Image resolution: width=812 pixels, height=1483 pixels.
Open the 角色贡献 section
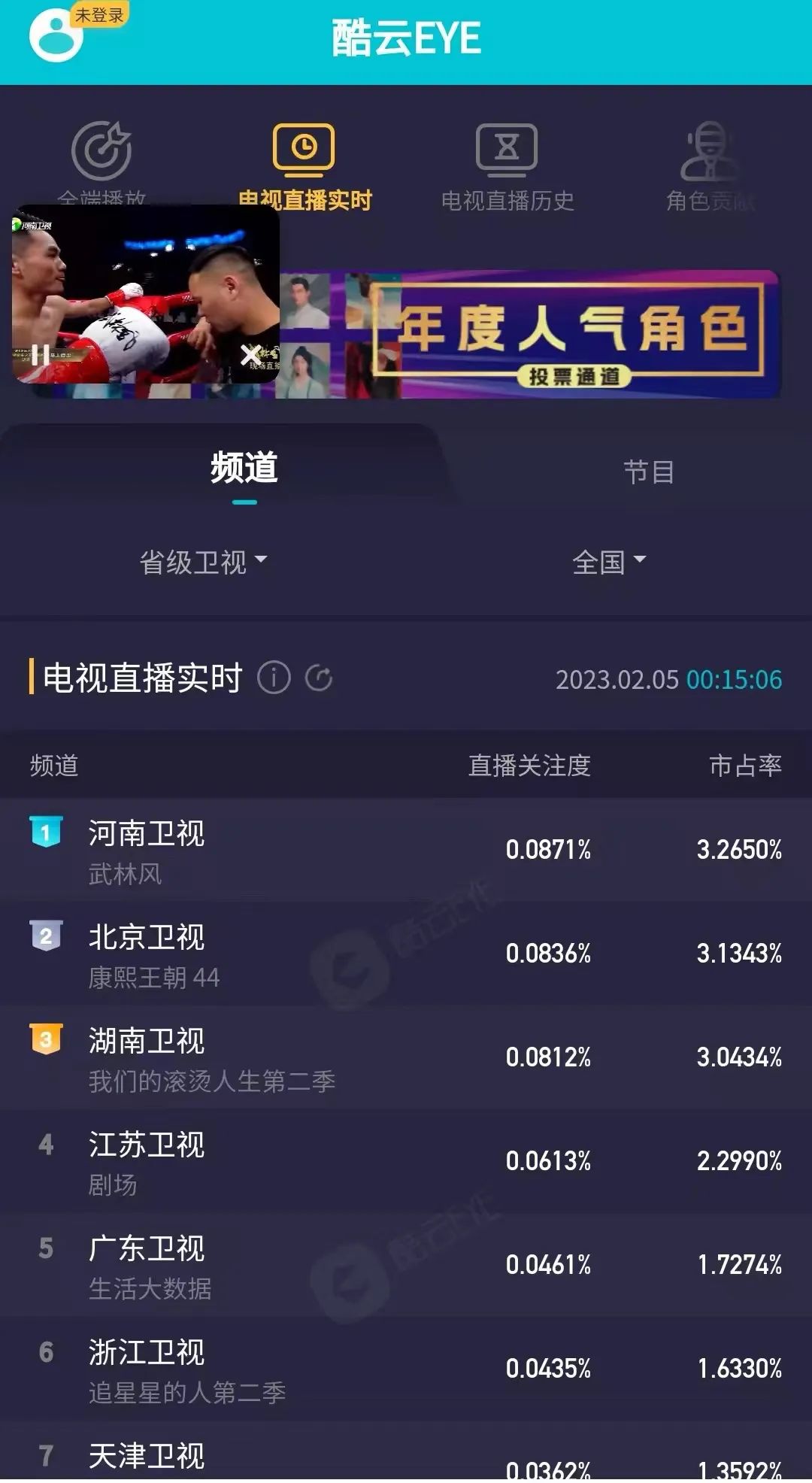point(710,167)
